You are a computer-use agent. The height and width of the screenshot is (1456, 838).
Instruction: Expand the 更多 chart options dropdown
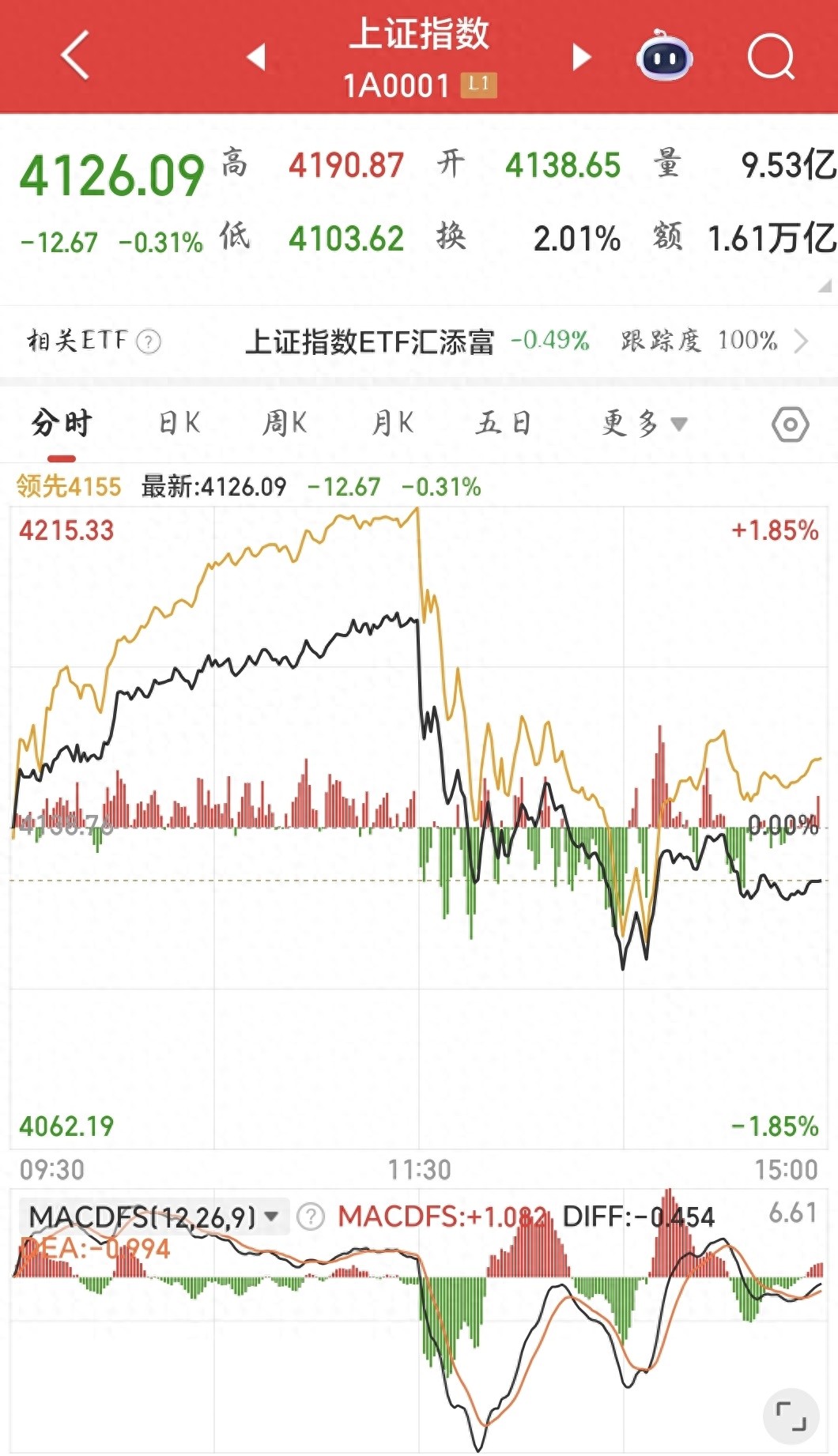(x=640, y=424)
